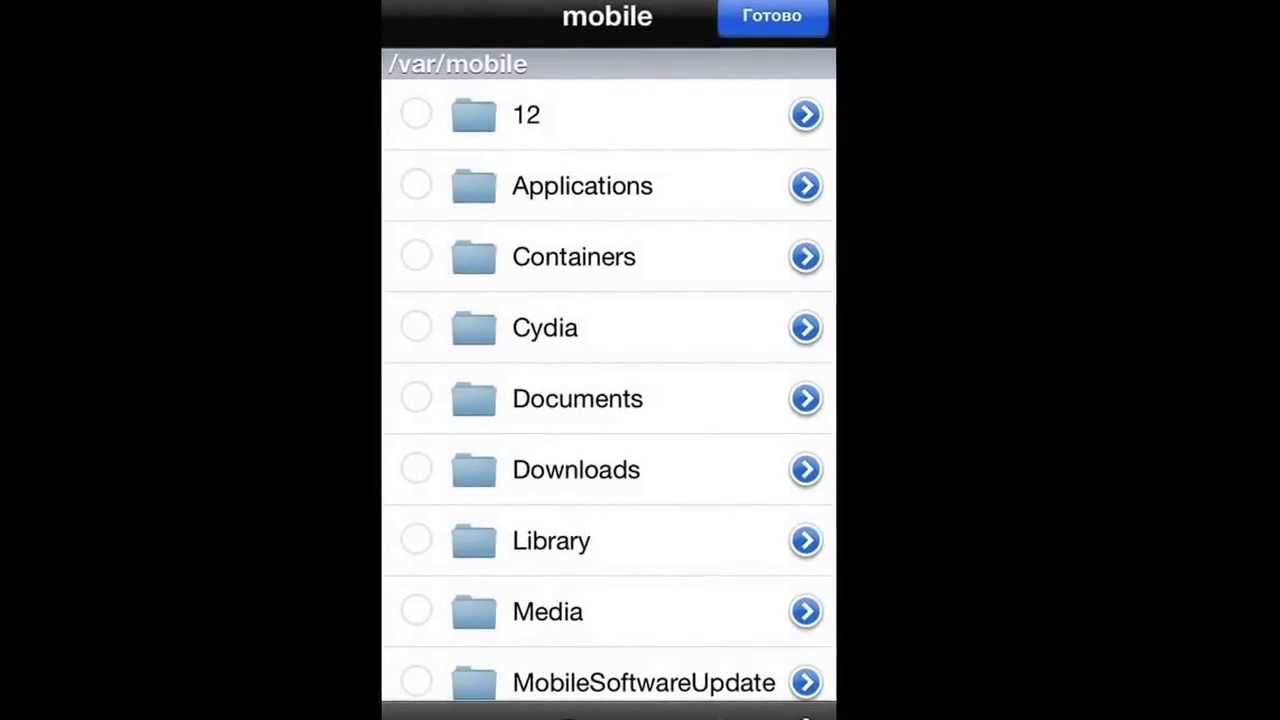
Task: Mark the Cydia folder's selection circle
Action: point(416,327)
